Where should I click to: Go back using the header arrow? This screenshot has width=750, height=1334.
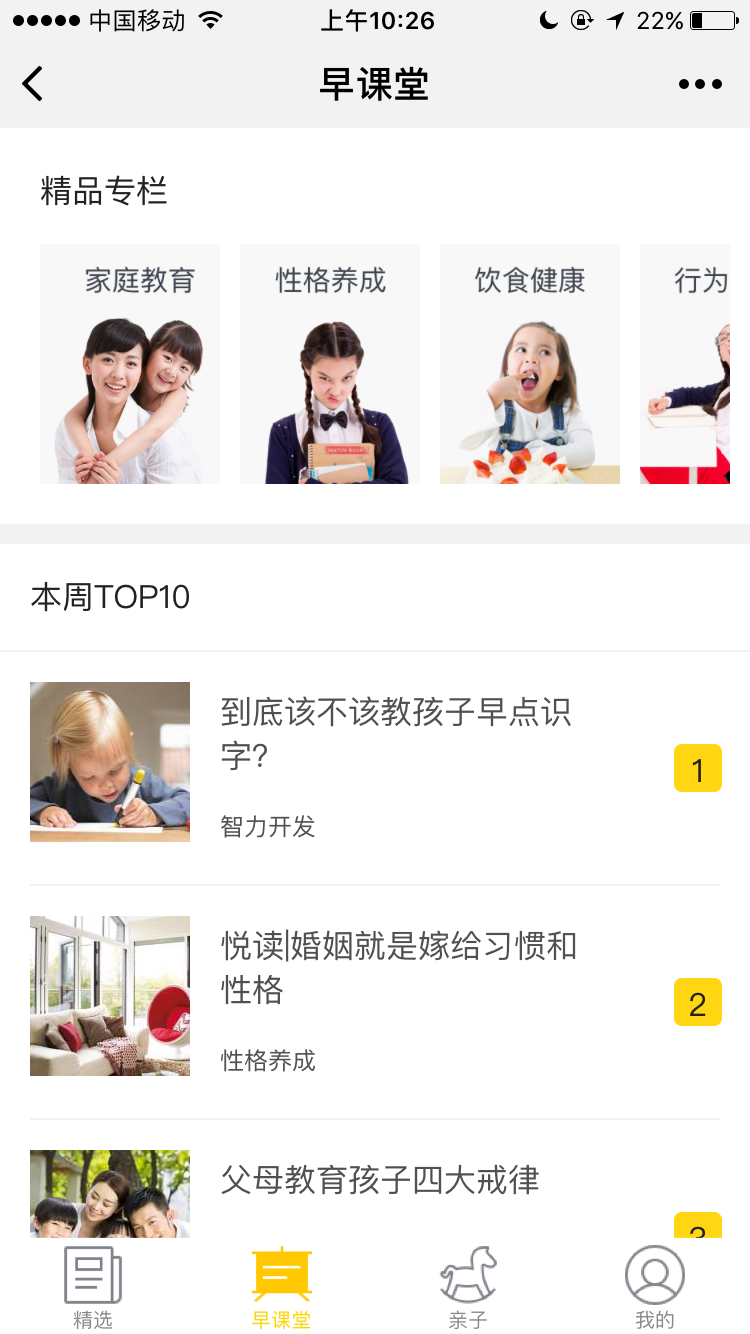pyautogui.click(x=33, y=84)
